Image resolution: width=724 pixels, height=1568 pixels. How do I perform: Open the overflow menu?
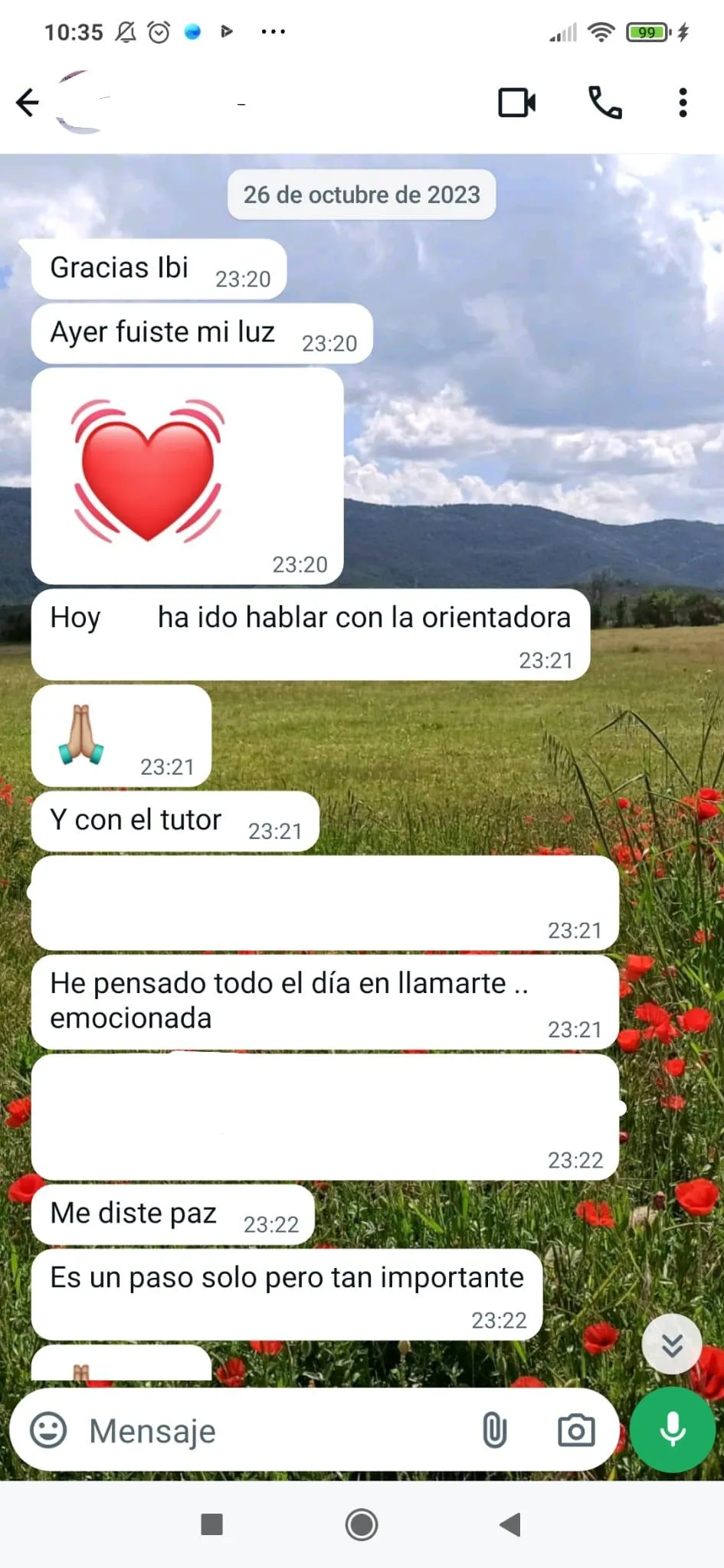tap(682, 103)
